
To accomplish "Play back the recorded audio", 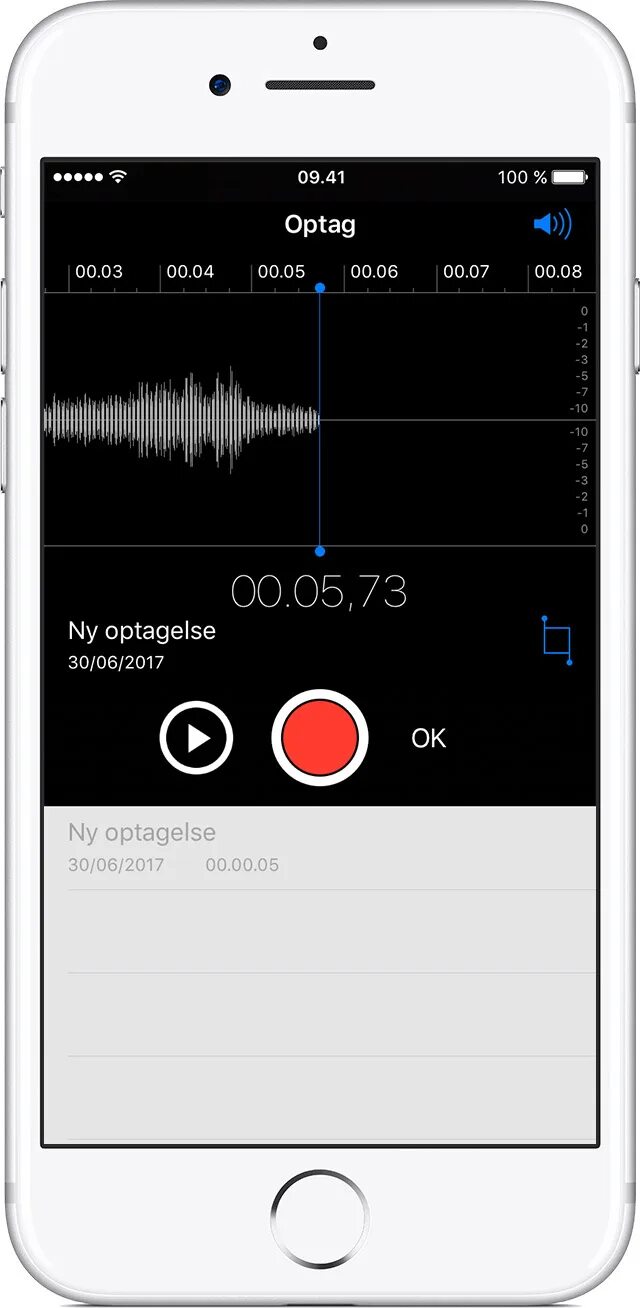I will [x=196, y=738].
